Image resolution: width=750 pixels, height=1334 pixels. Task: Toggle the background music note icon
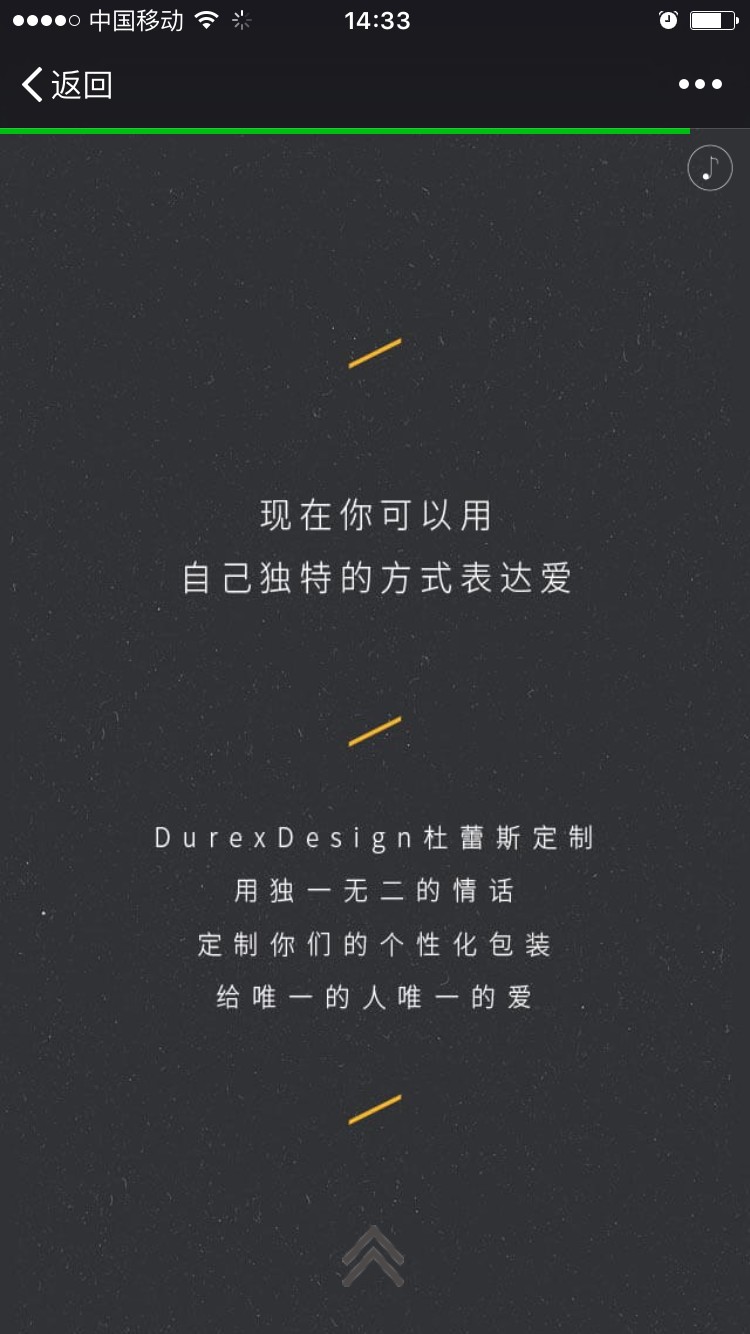(x=710, y=168)
